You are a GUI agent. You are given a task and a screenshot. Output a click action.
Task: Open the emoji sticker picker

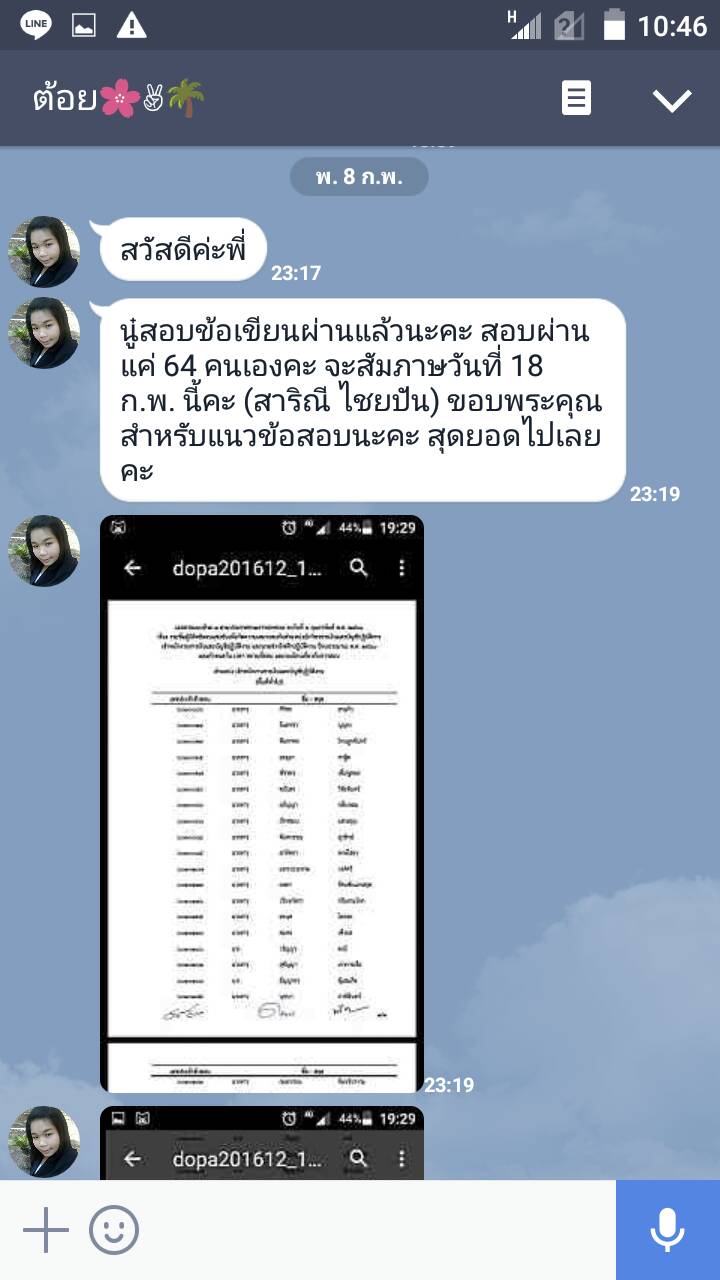(x=114, y=1230)
